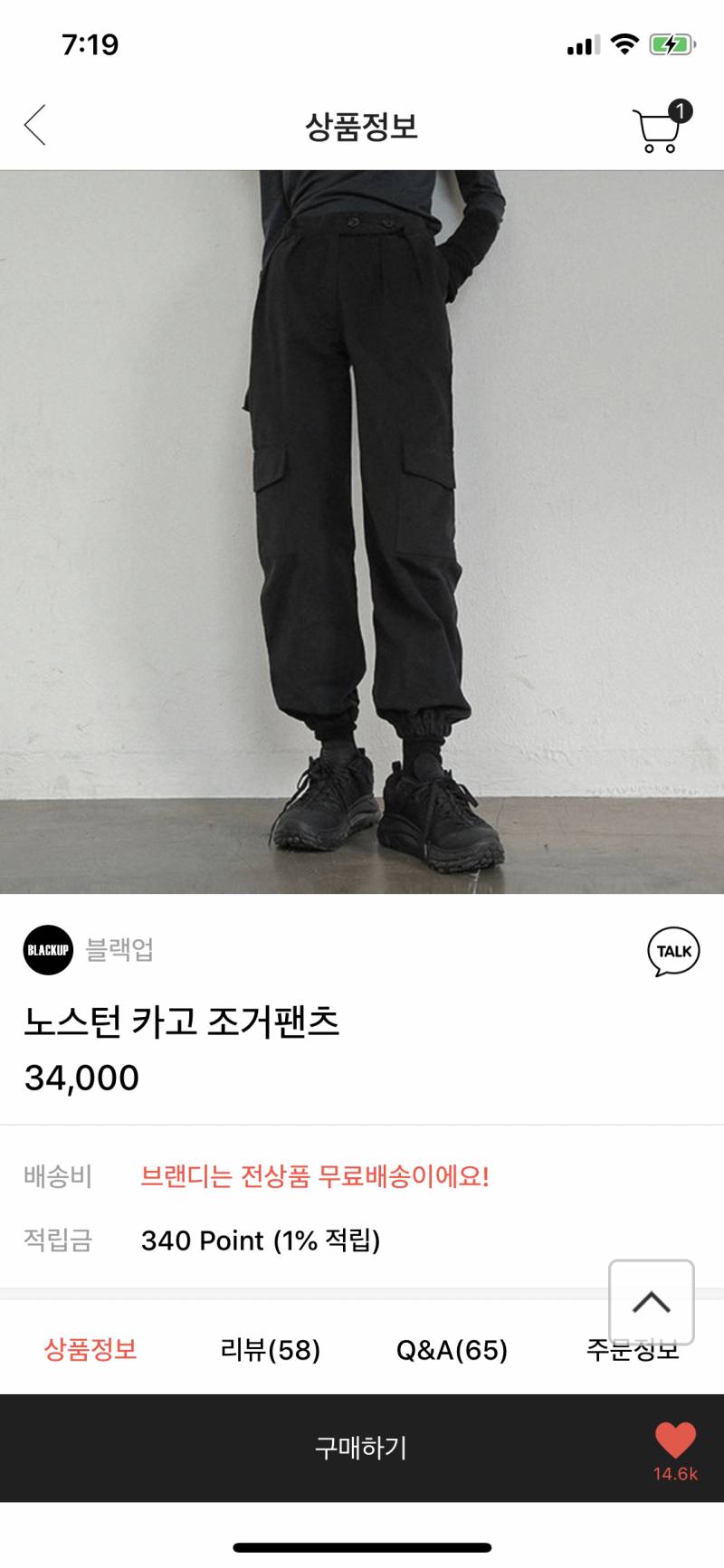Check the cart badge showing 1 item
The image size is (724, 1568).
point(681,109)
